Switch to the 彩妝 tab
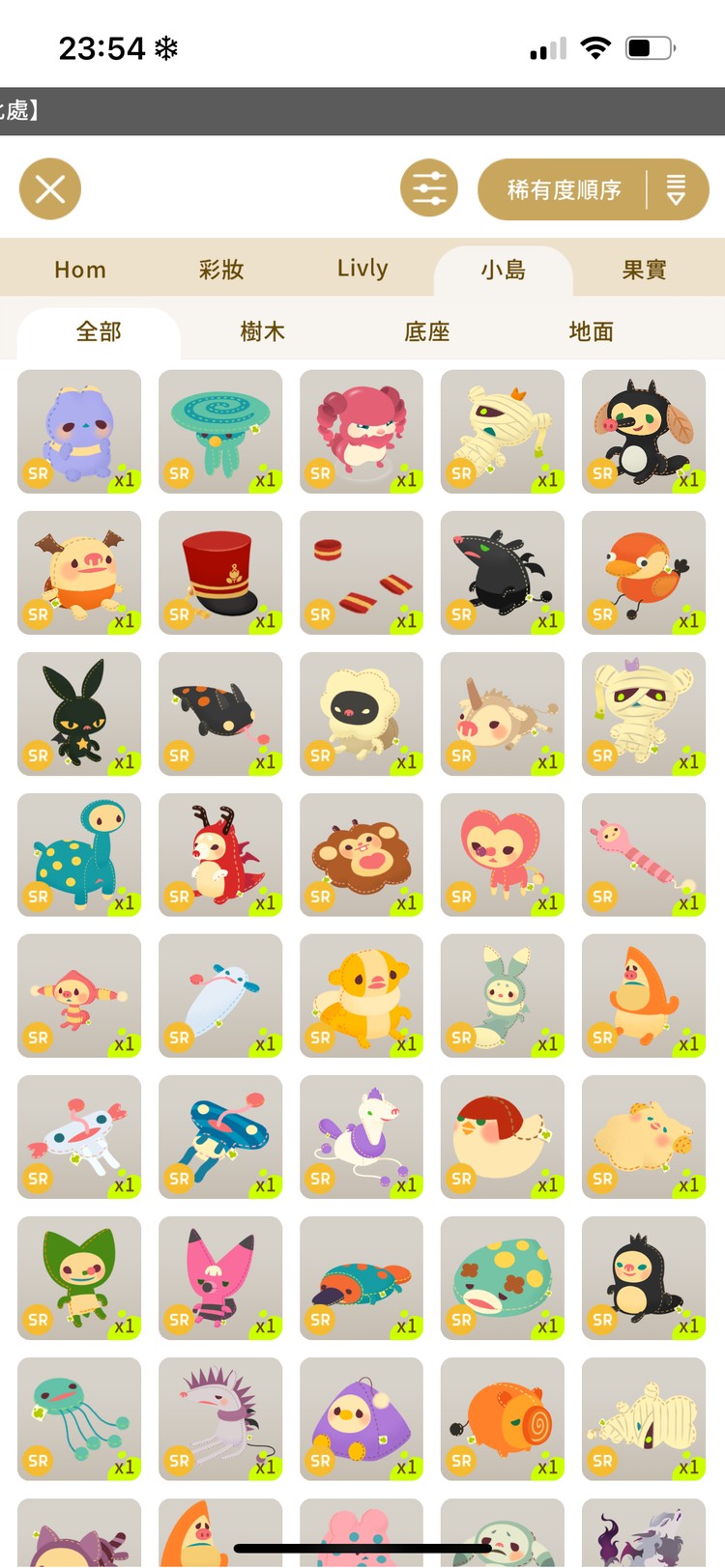Viewport: 725px width, 1568px height. pos(221,270)
